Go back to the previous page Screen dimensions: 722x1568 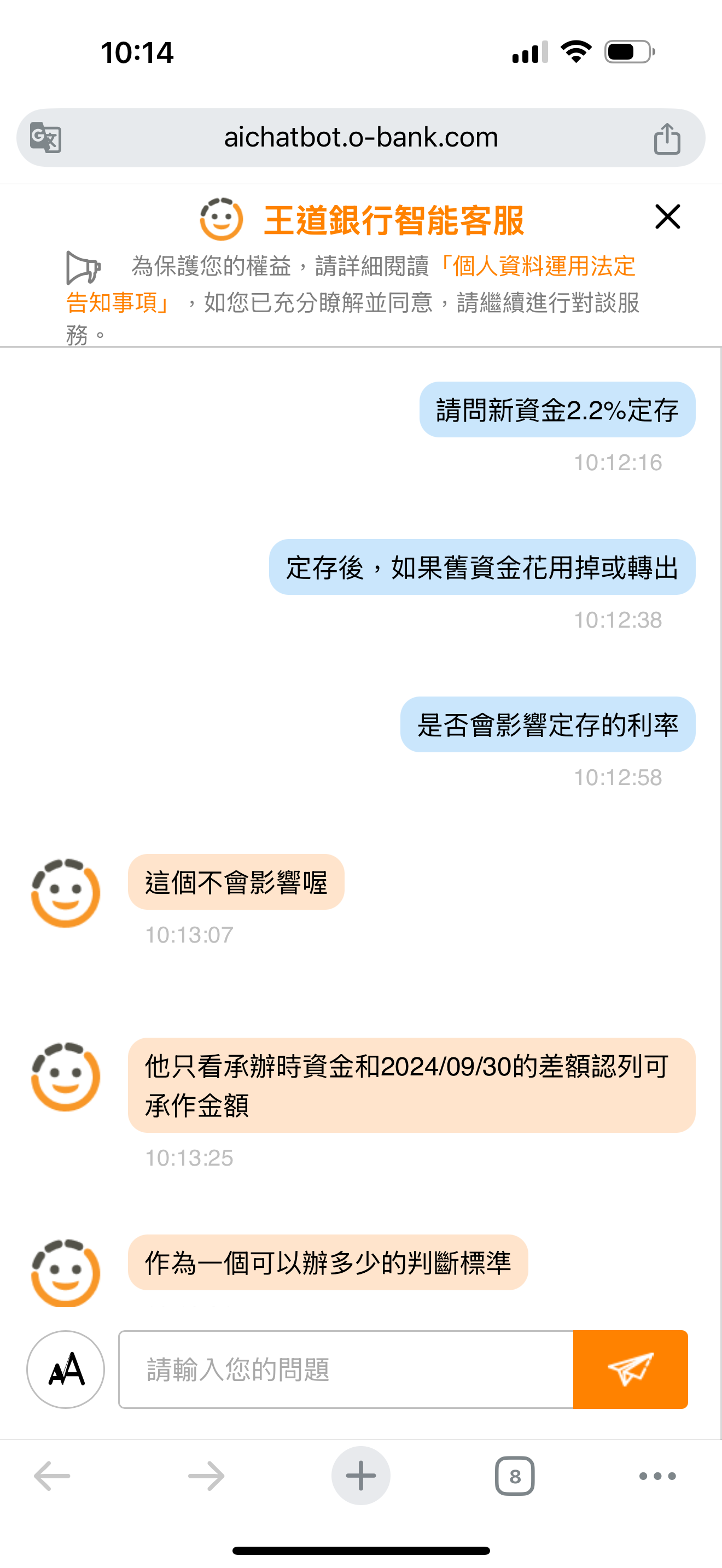pyautogui.click(x=53, y=1476)
